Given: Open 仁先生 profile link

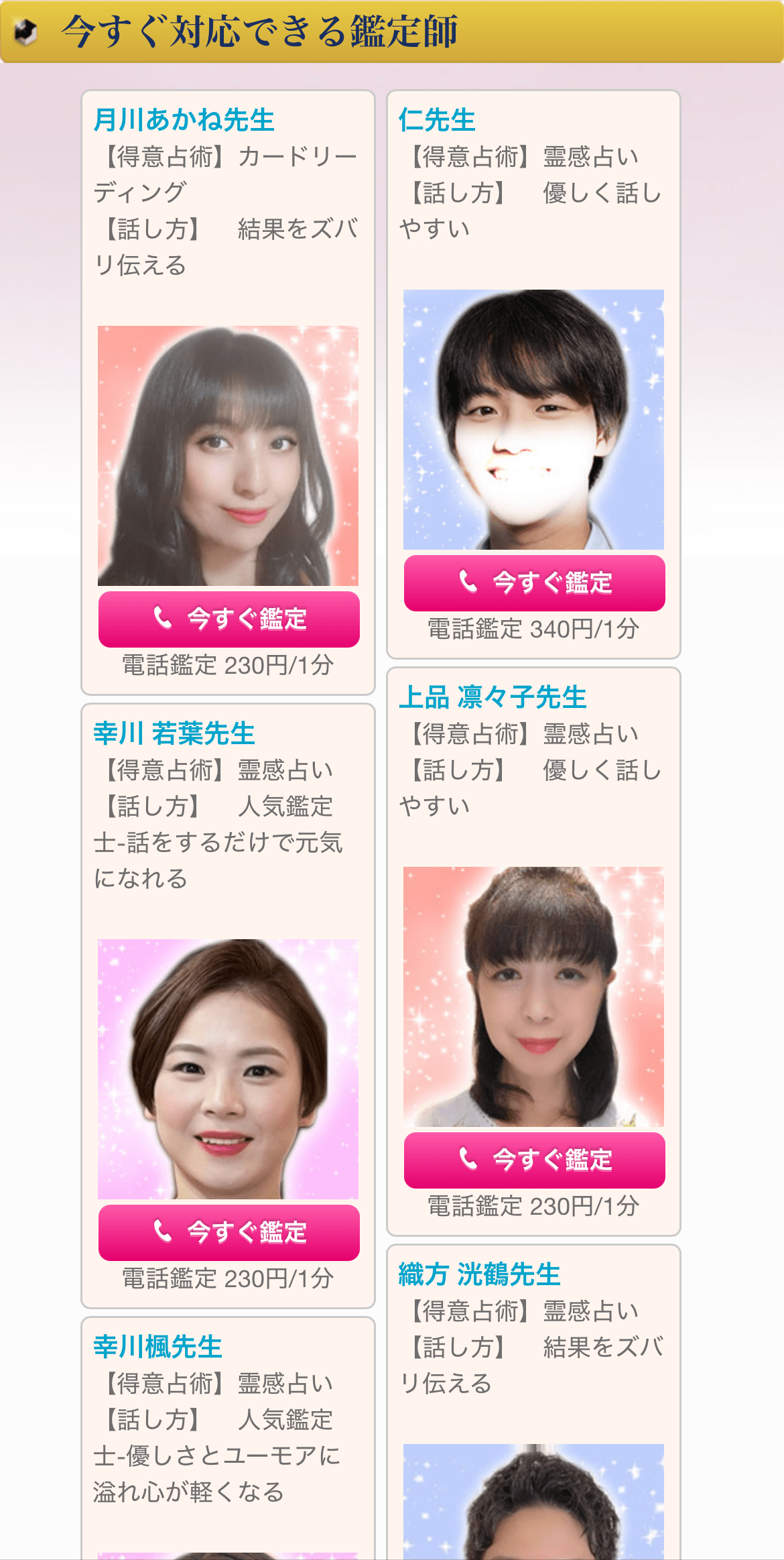Looking at the screenshot, I should [x=437, y=120].
